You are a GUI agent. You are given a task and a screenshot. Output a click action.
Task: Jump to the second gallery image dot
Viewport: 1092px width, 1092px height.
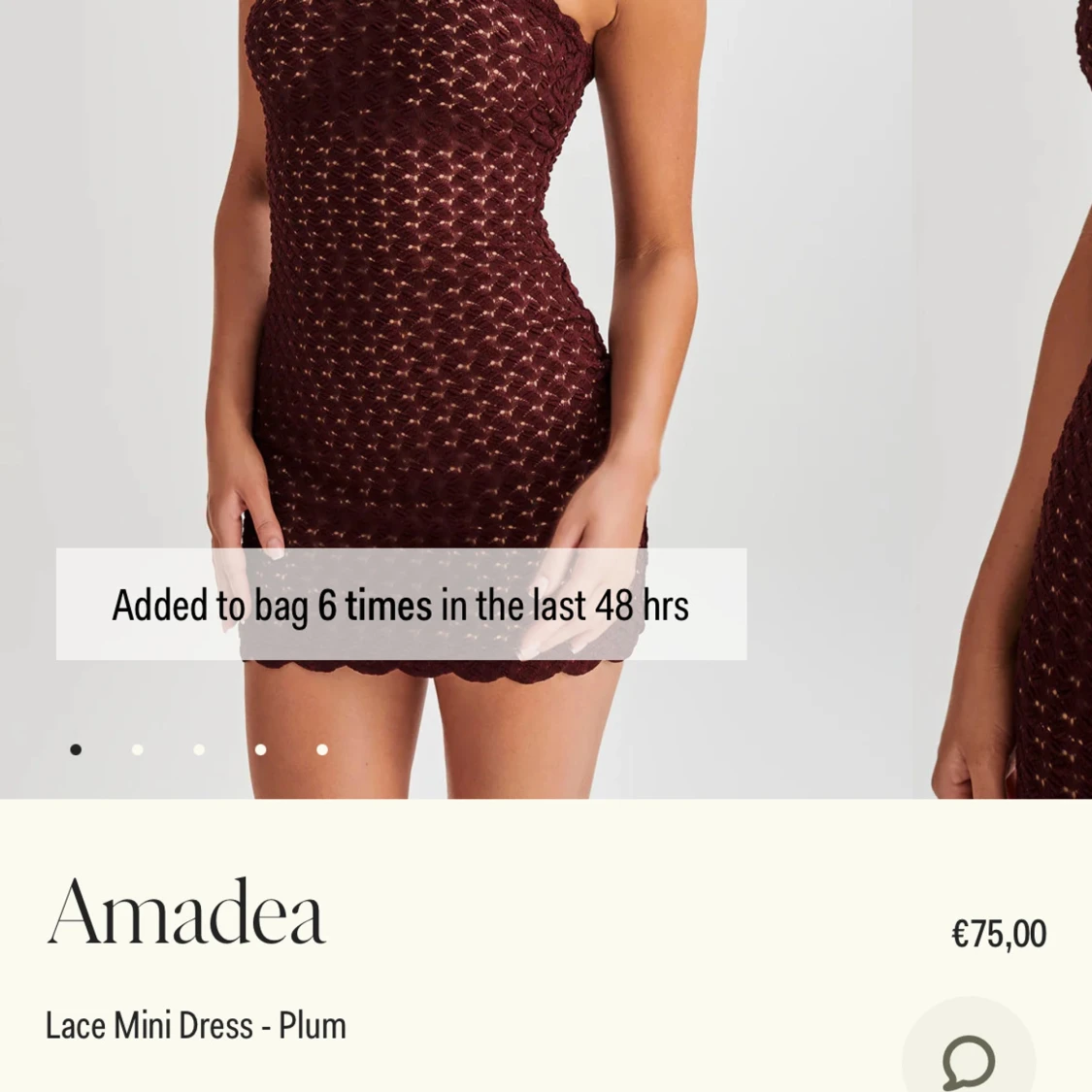[x=137, y=749]
